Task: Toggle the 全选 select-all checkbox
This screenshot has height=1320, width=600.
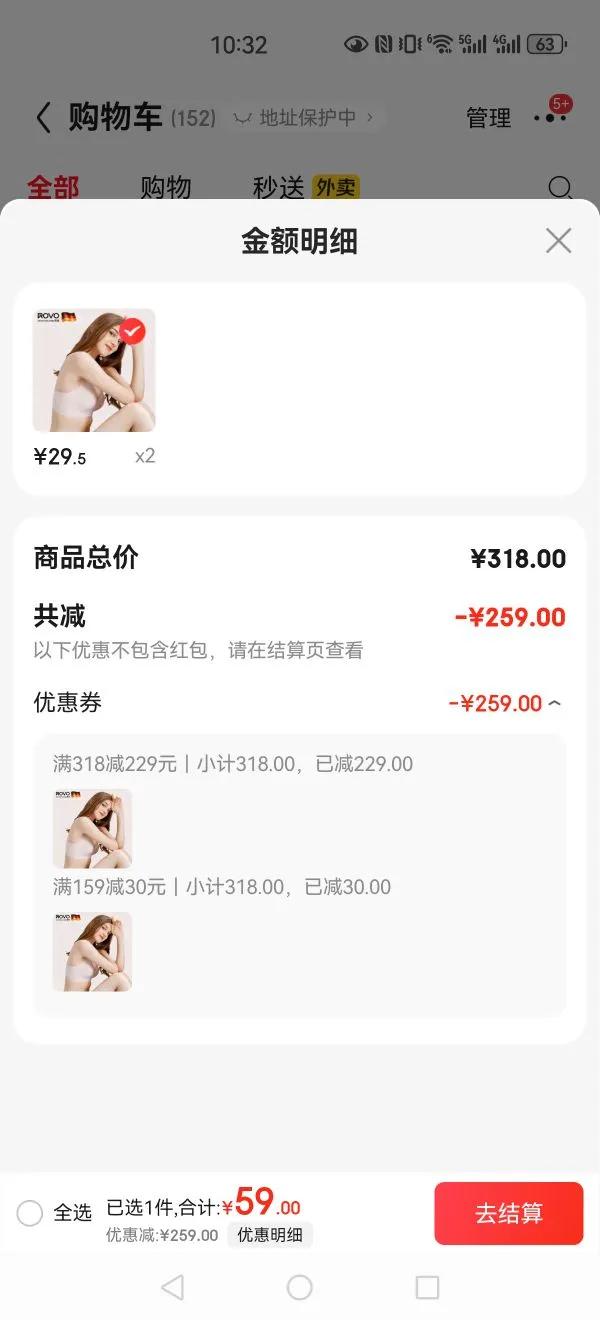Action: point(30,1213)
